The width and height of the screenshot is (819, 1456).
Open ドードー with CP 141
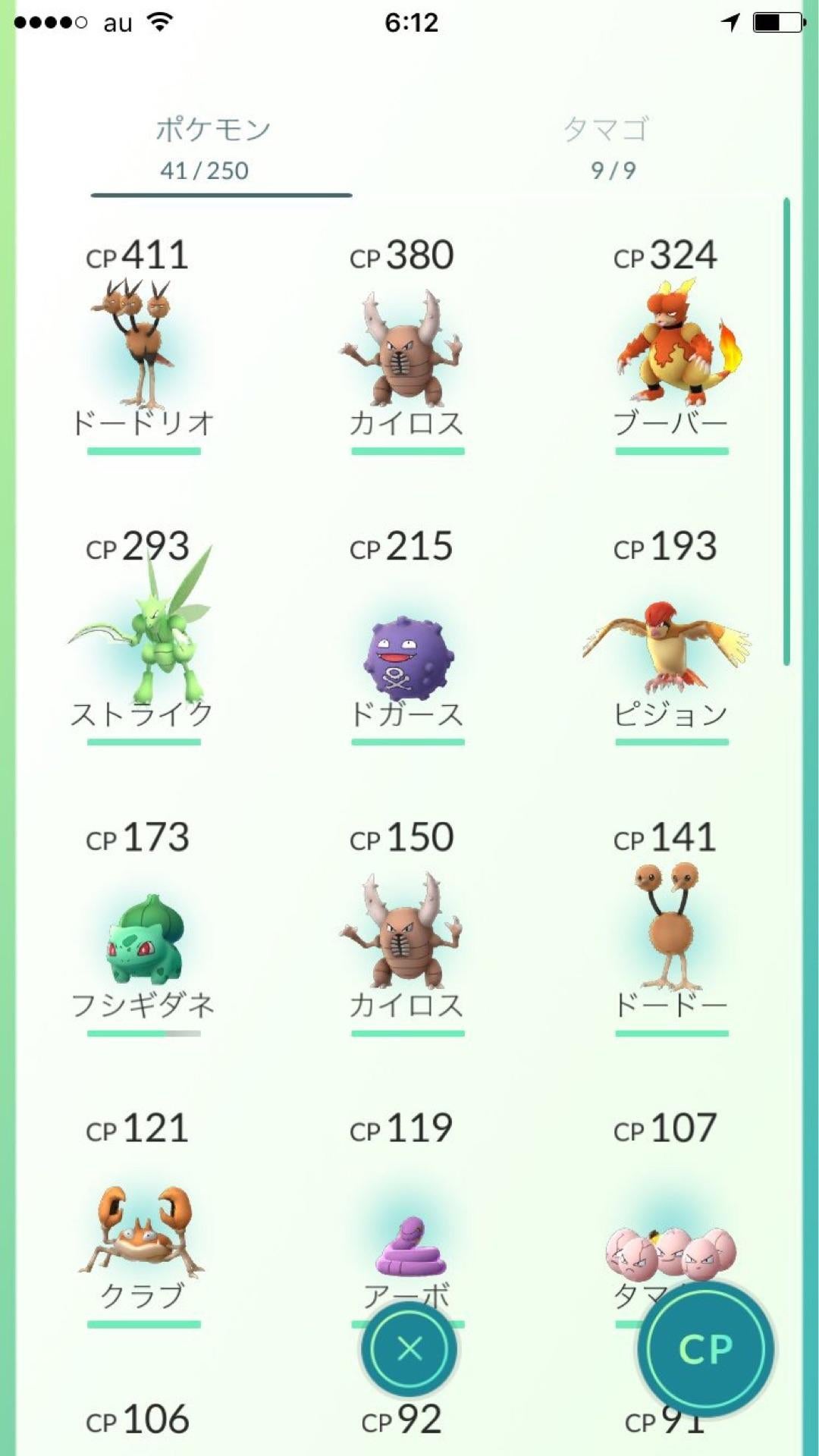[x=671, y=929]
